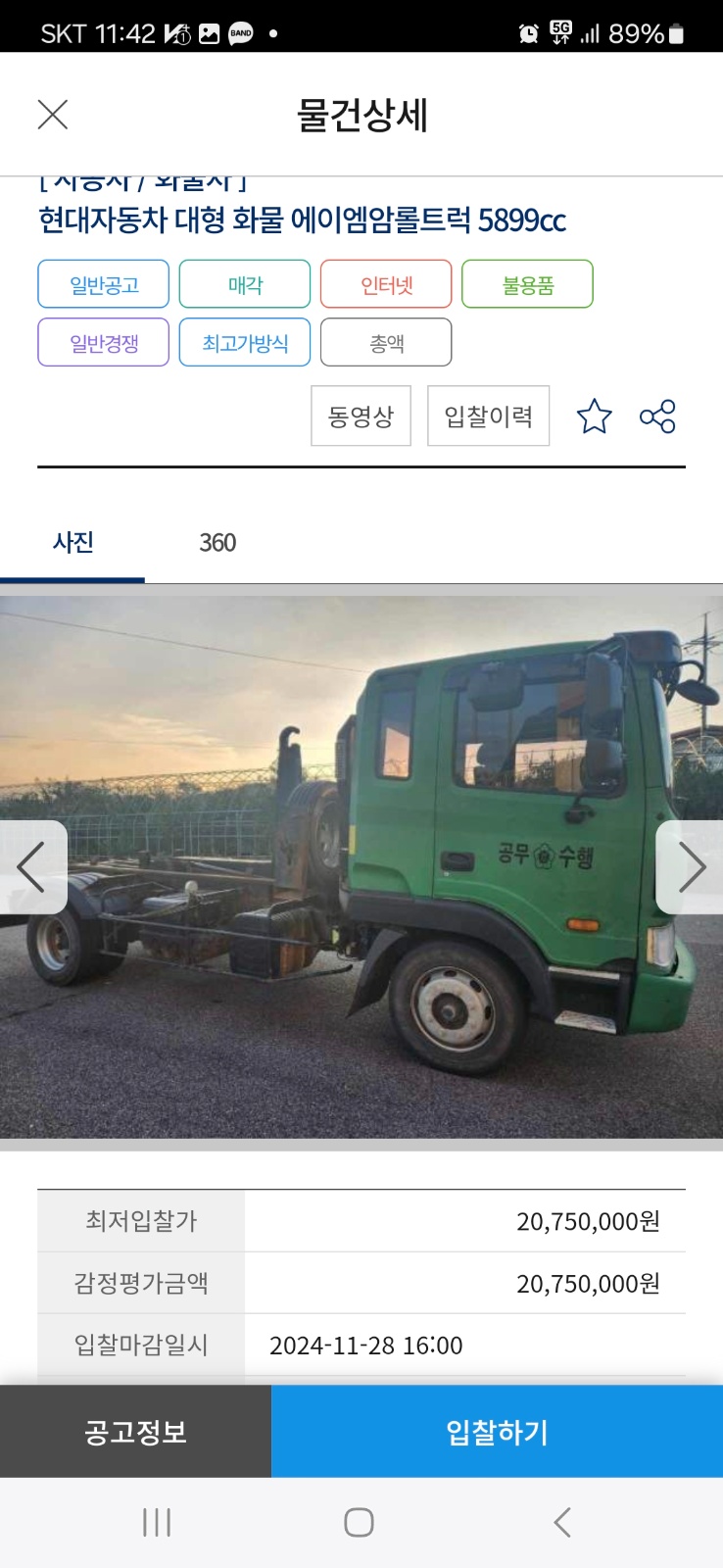Add listing to favorites with the star icon
This screenshot has height=1568, width=723.
(596, 416)
